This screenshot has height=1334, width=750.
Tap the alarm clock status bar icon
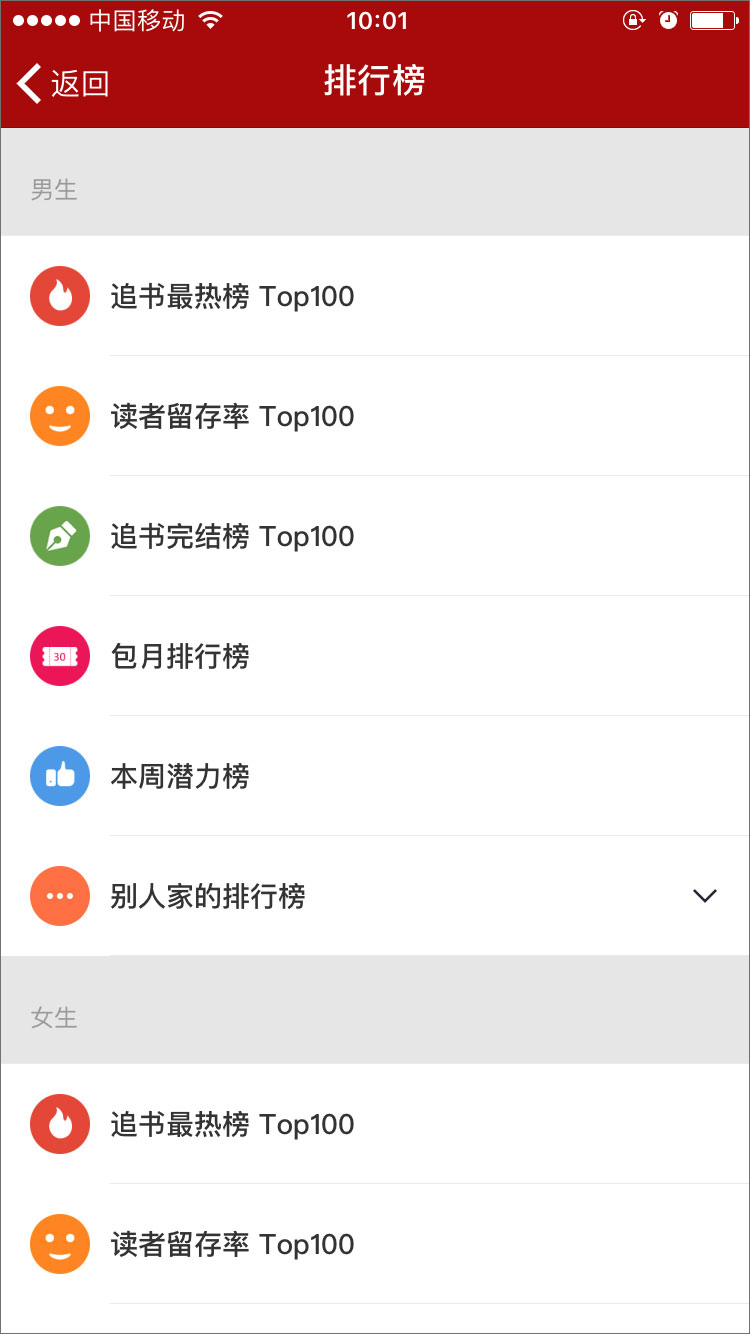[x=668, y=20]
